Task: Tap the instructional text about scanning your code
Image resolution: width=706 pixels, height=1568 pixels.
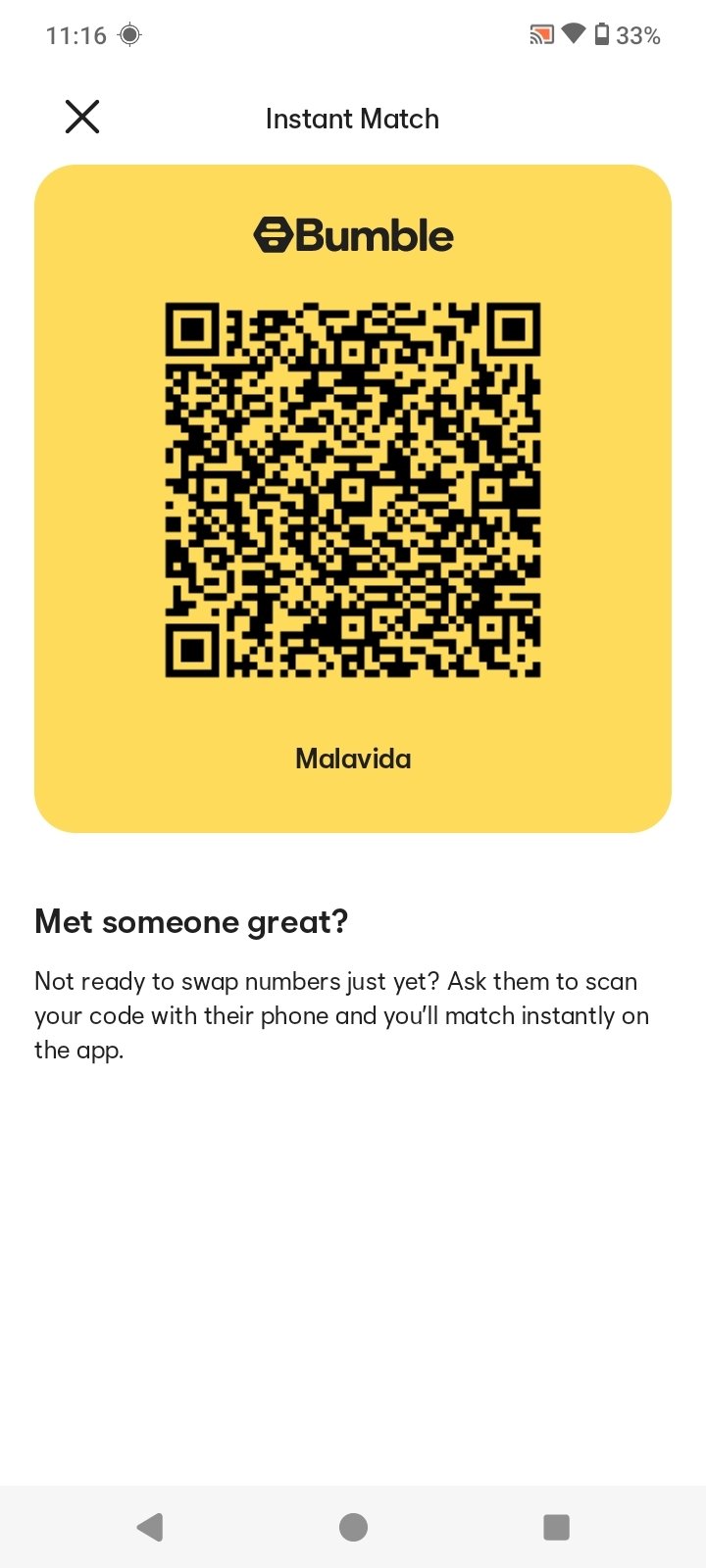Action: [341, 1014]
